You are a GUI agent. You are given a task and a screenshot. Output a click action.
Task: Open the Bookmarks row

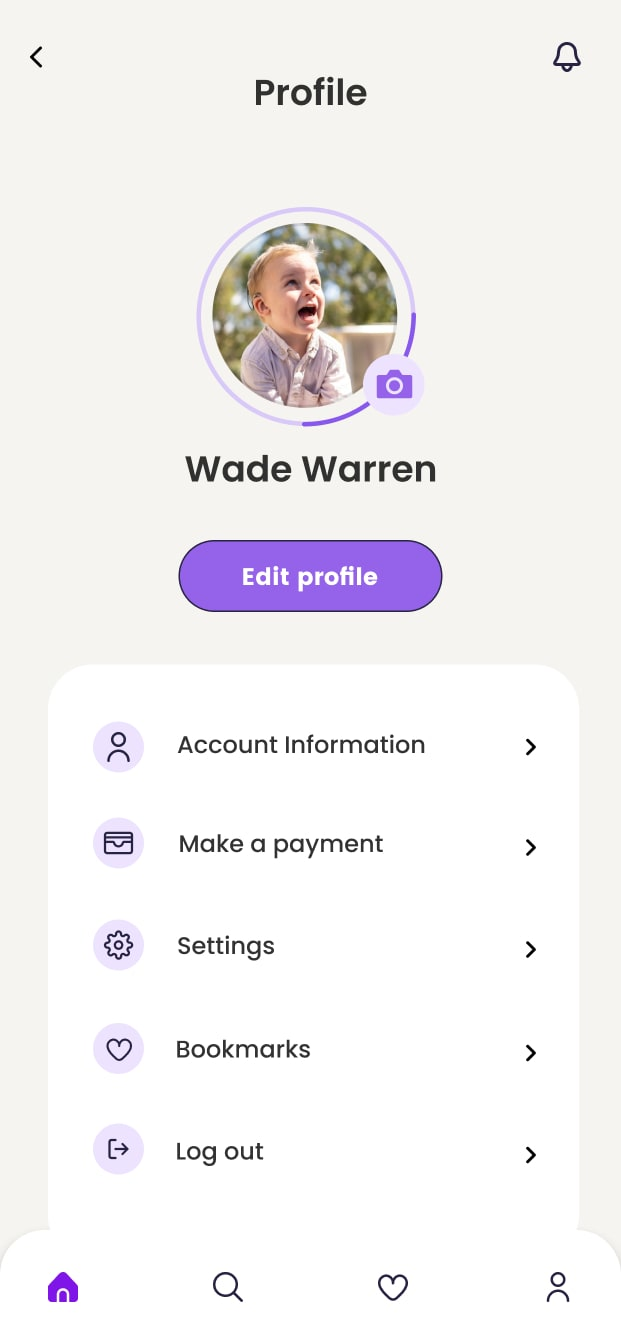(x=312, y=1050)
